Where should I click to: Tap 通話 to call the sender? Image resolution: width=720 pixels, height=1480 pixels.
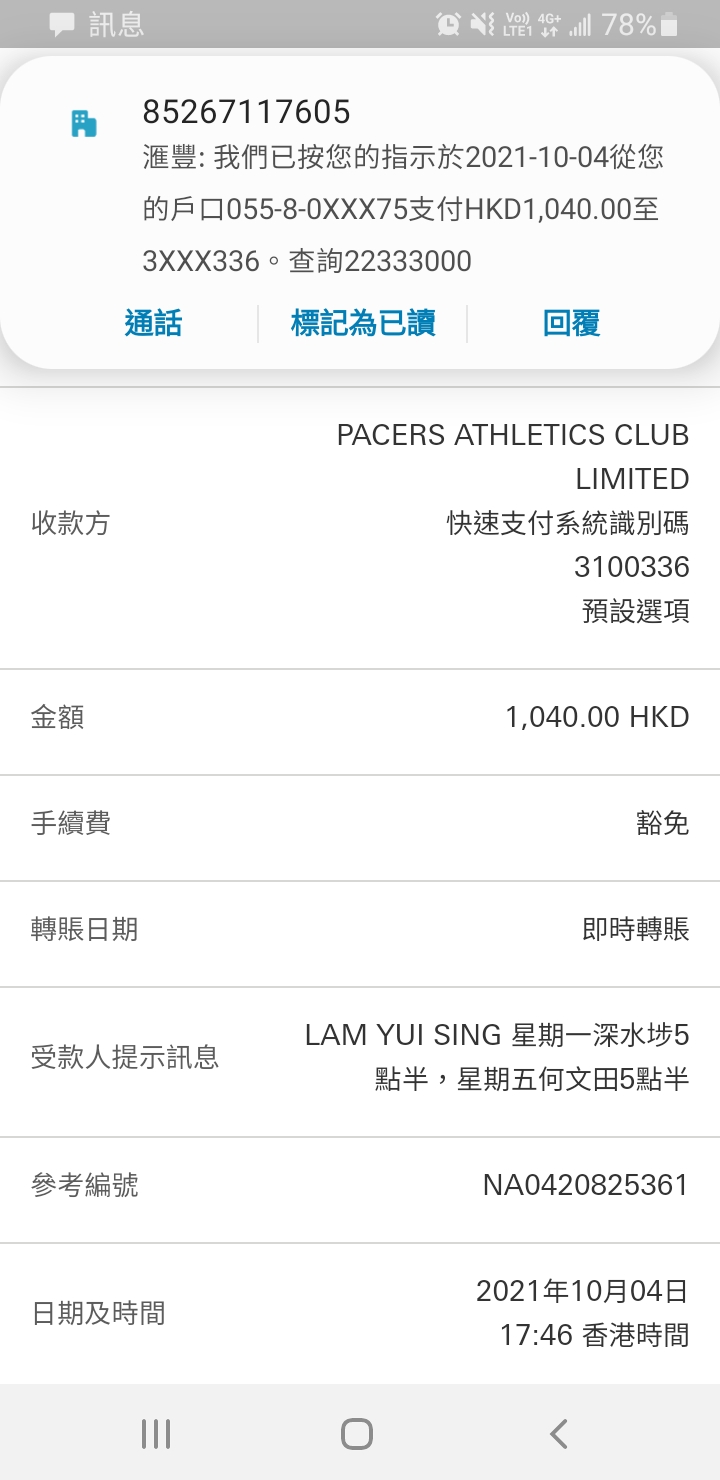(153, 323)
